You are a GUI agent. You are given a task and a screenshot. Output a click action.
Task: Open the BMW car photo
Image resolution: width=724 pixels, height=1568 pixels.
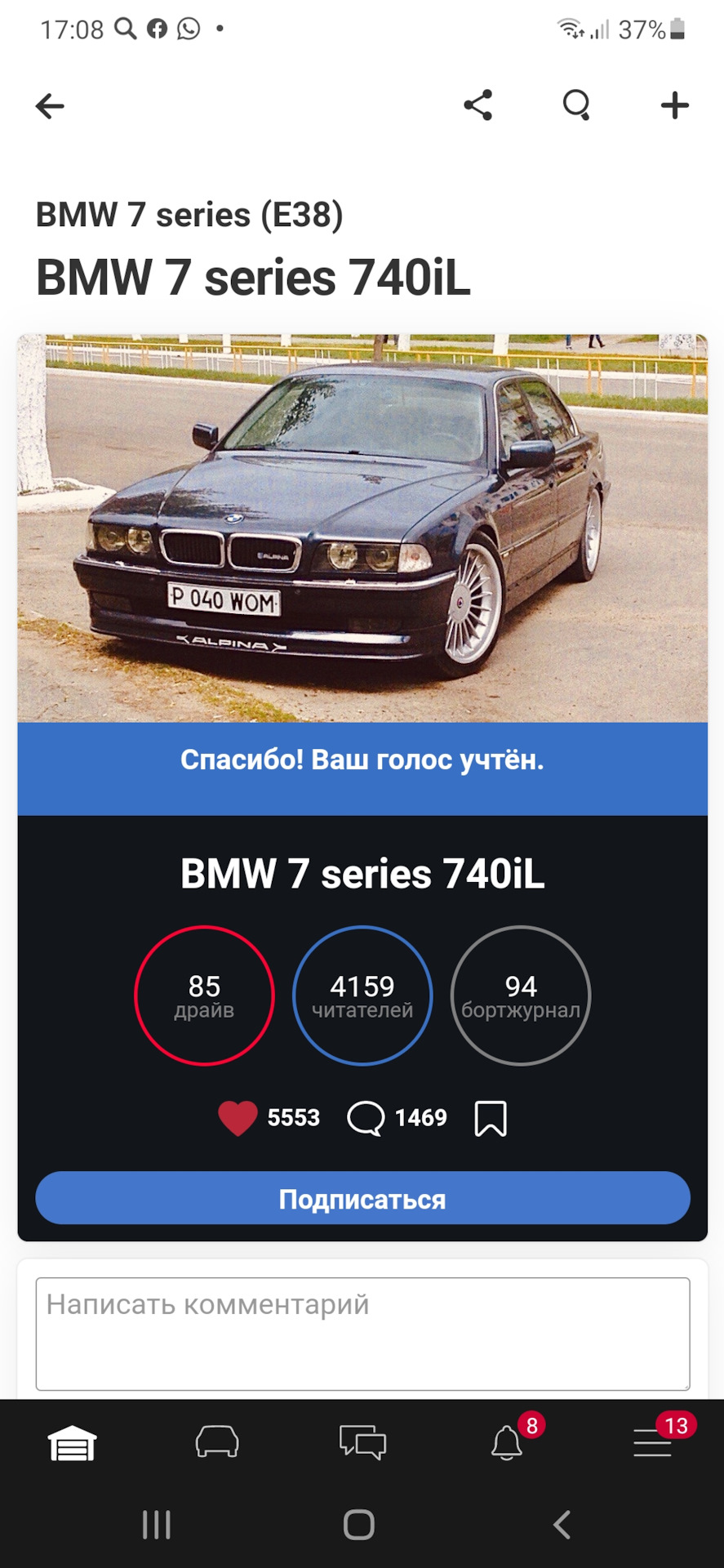[x=362, y=528]
